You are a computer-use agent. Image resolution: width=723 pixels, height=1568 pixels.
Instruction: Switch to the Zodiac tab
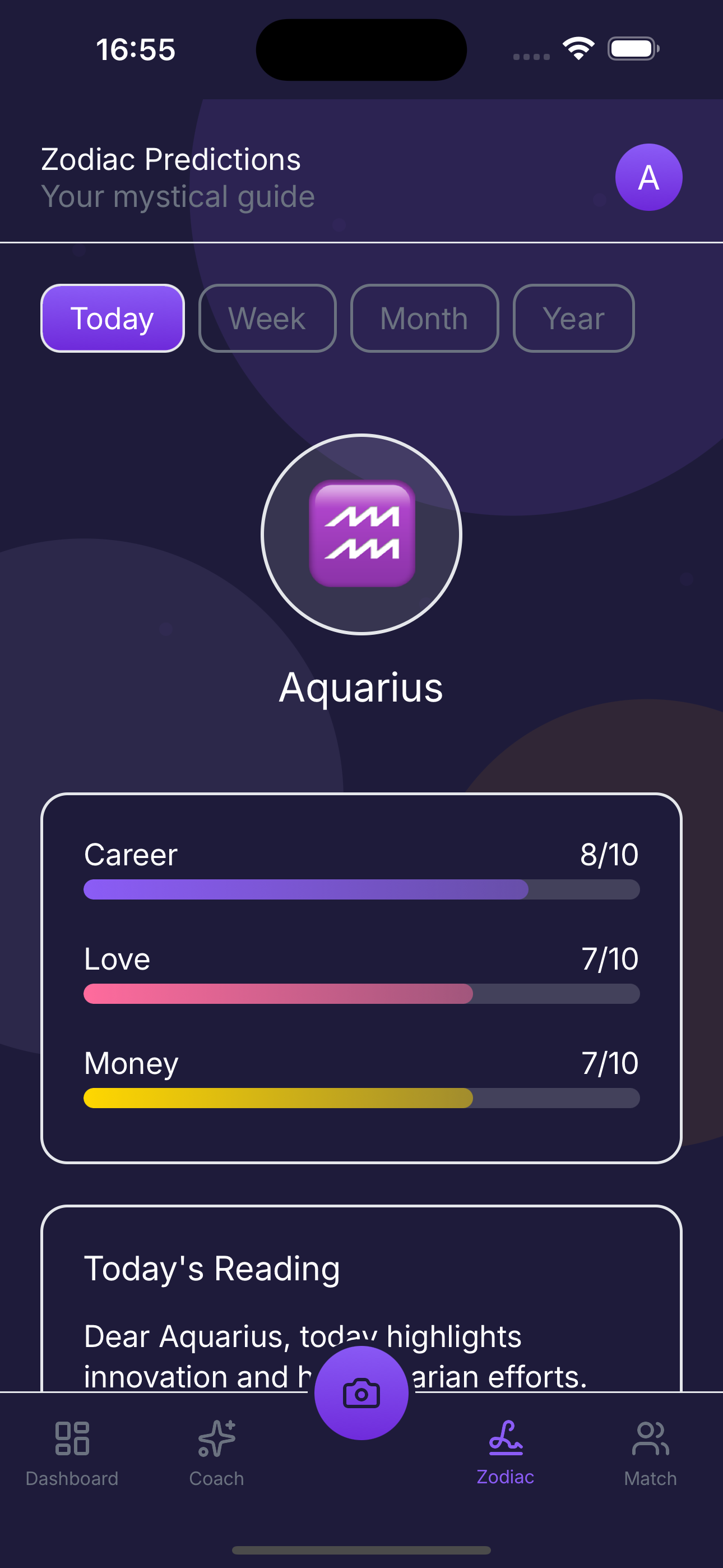(505, 1452)
